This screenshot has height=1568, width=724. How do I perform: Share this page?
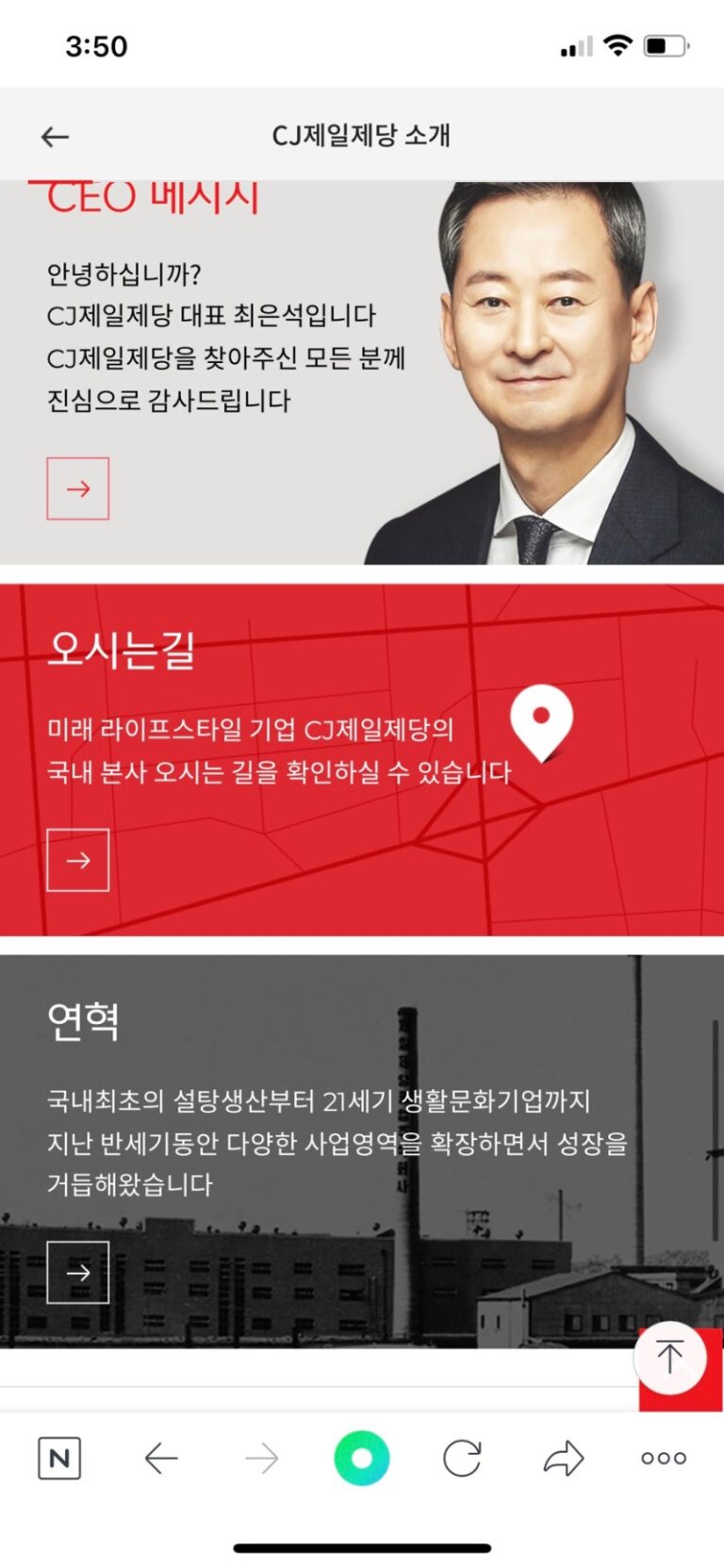[x=564, y=1459]
